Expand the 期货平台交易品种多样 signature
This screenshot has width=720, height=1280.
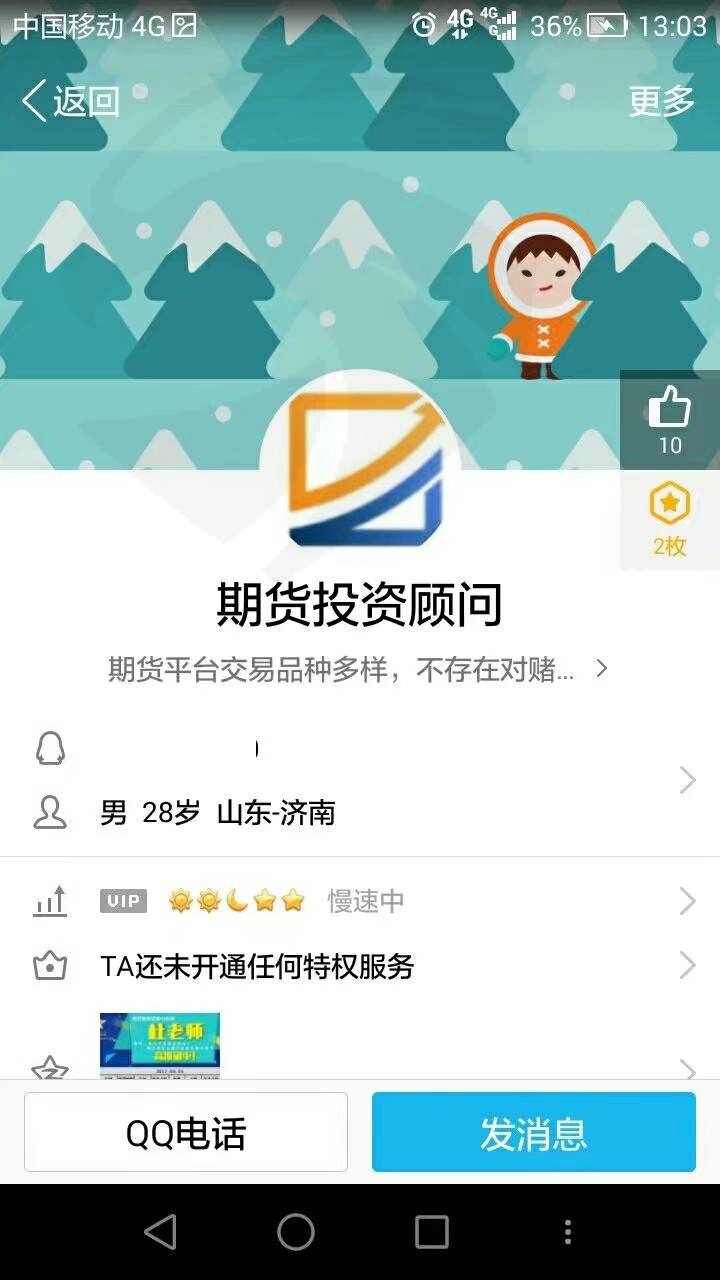click(x=358, y=669)
